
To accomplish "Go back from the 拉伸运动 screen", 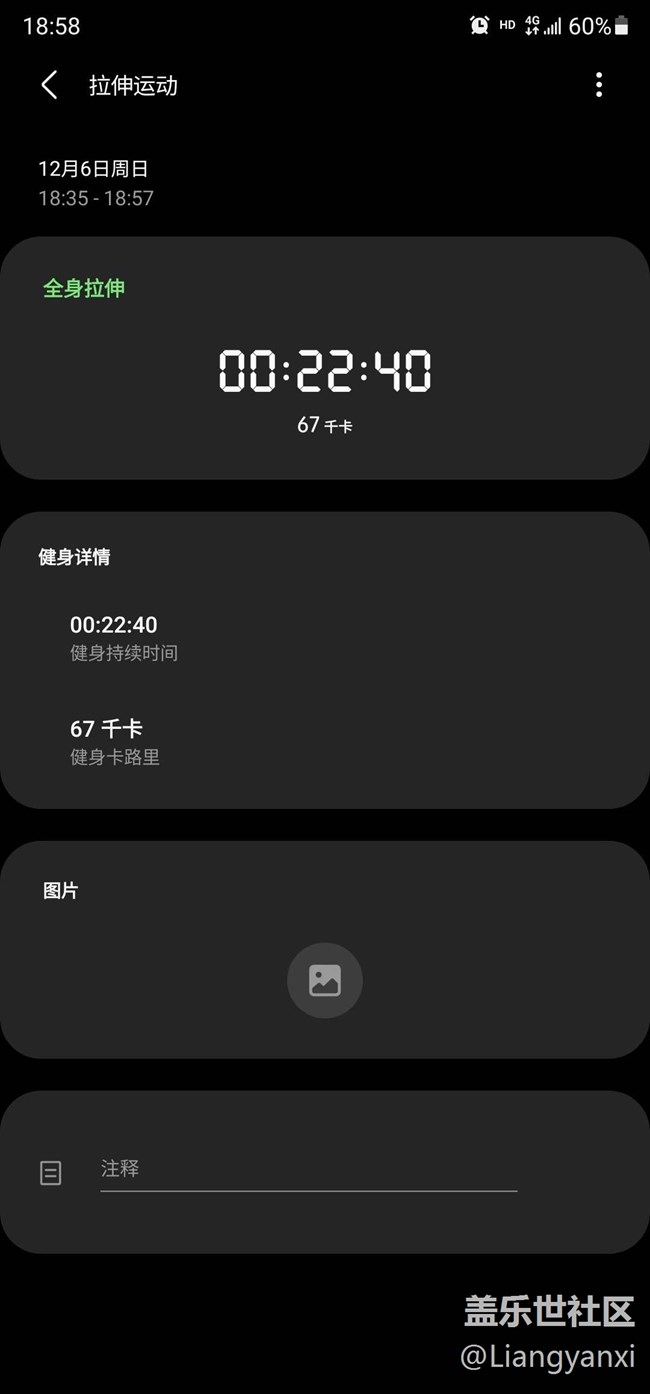I will [x=49, y=85].
